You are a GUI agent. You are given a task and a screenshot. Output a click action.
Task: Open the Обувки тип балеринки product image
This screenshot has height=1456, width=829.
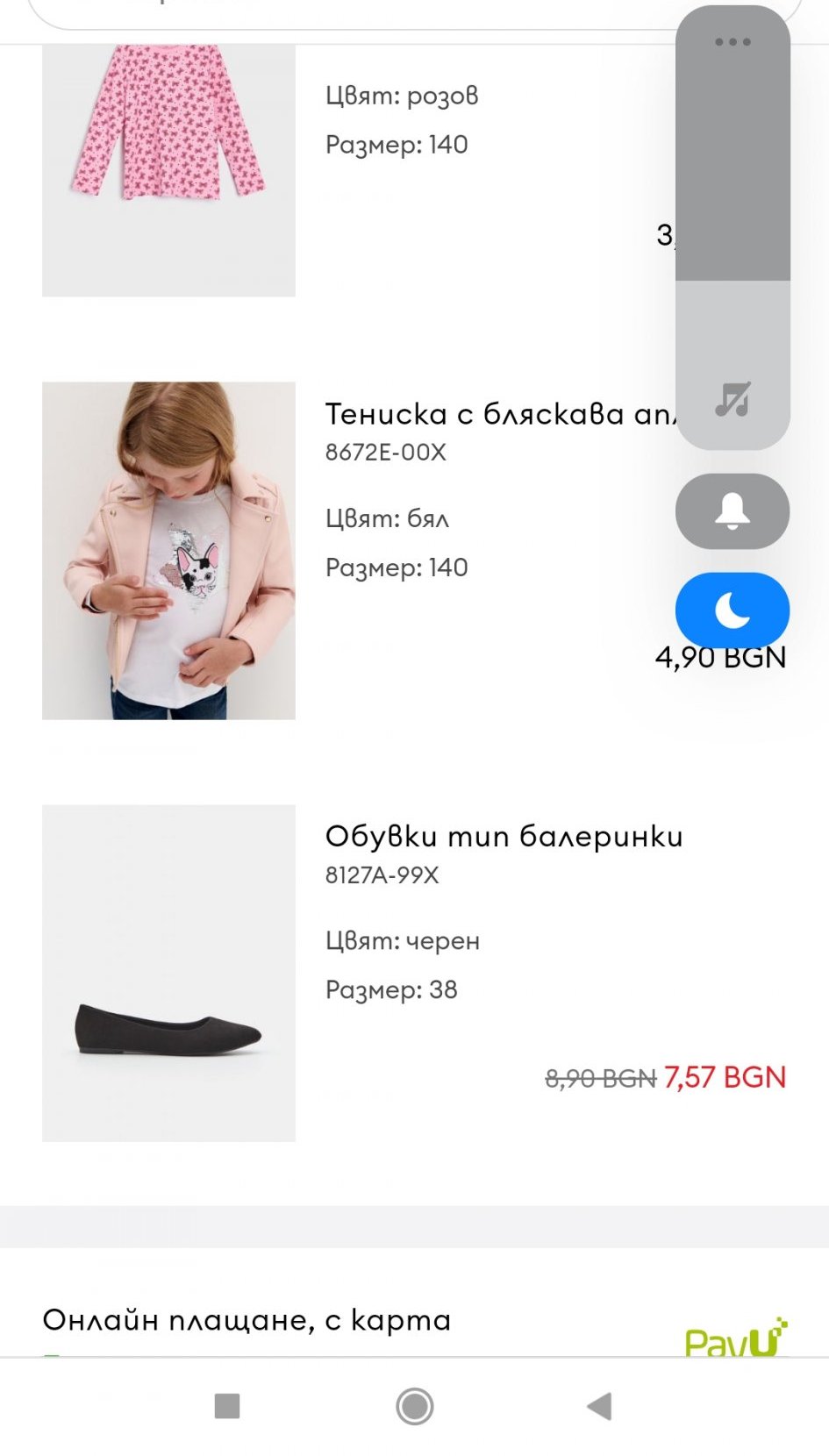pos(168,973)
